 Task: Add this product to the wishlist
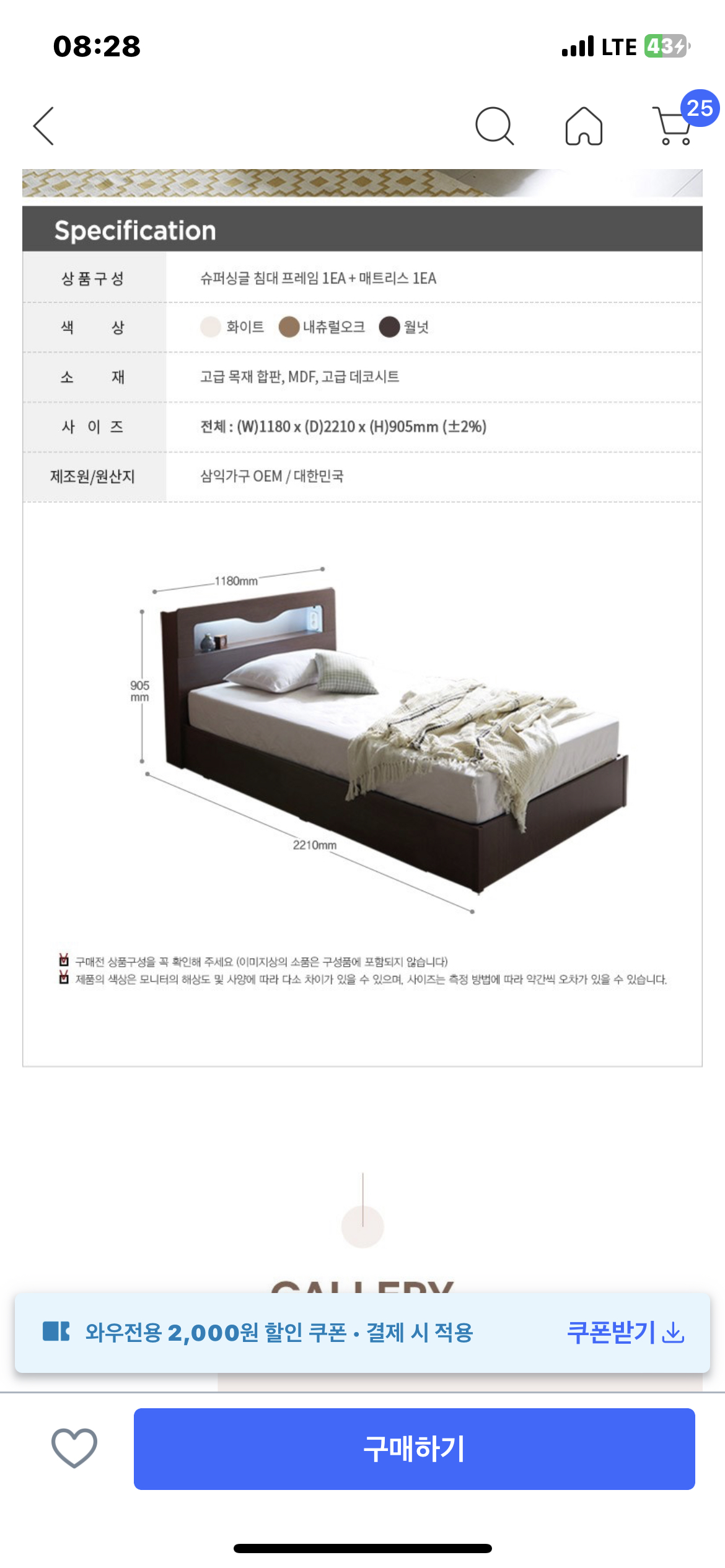(74, 1448)
